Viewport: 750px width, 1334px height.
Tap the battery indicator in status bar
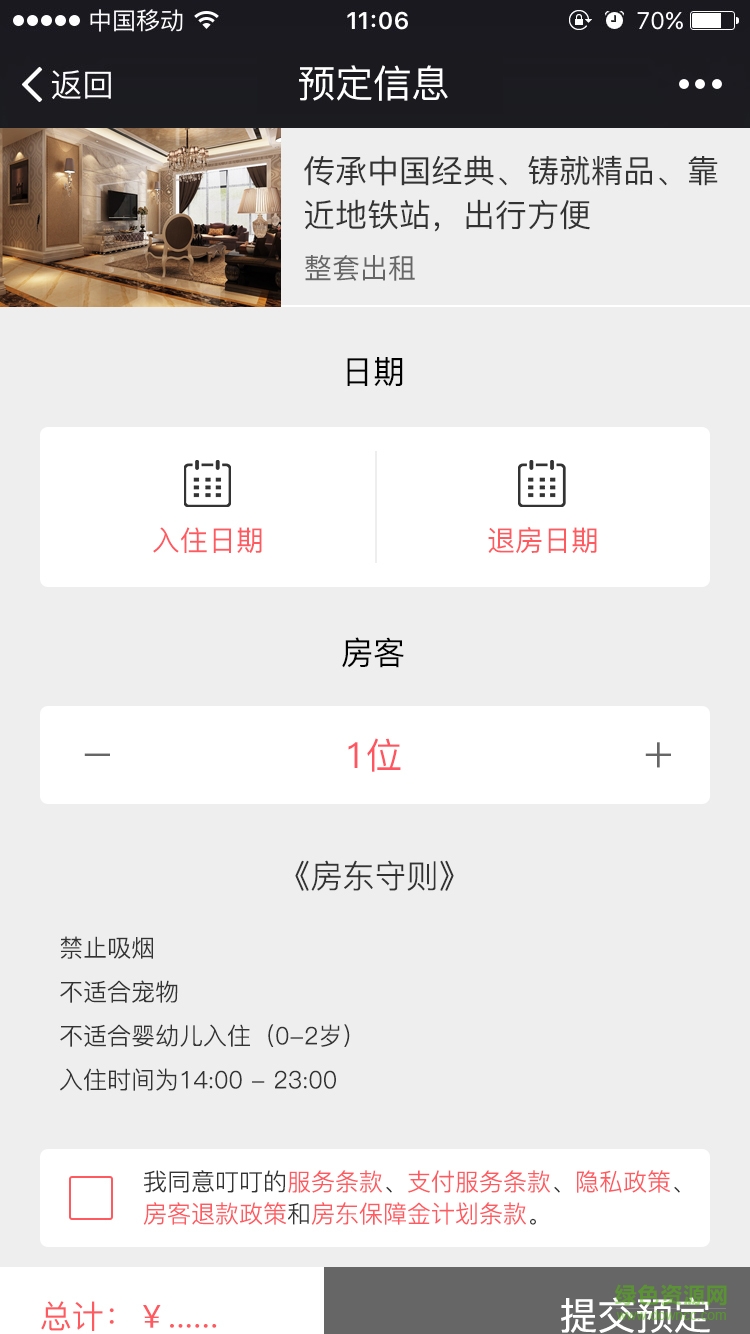[711, 19]
